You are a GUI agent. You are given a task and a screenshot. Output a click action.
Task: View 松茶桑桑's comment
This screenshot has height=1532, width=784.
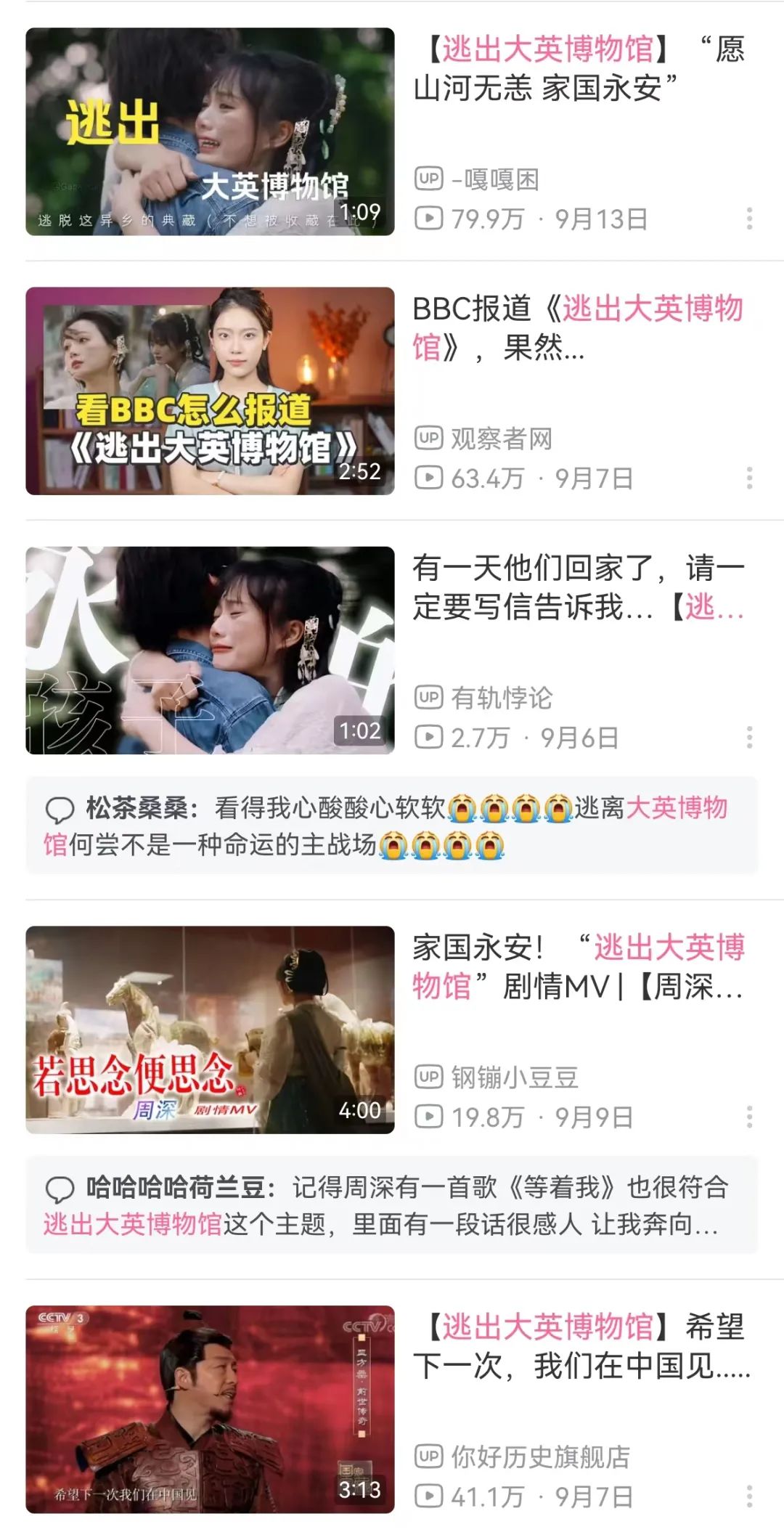[x=391, y=826]
